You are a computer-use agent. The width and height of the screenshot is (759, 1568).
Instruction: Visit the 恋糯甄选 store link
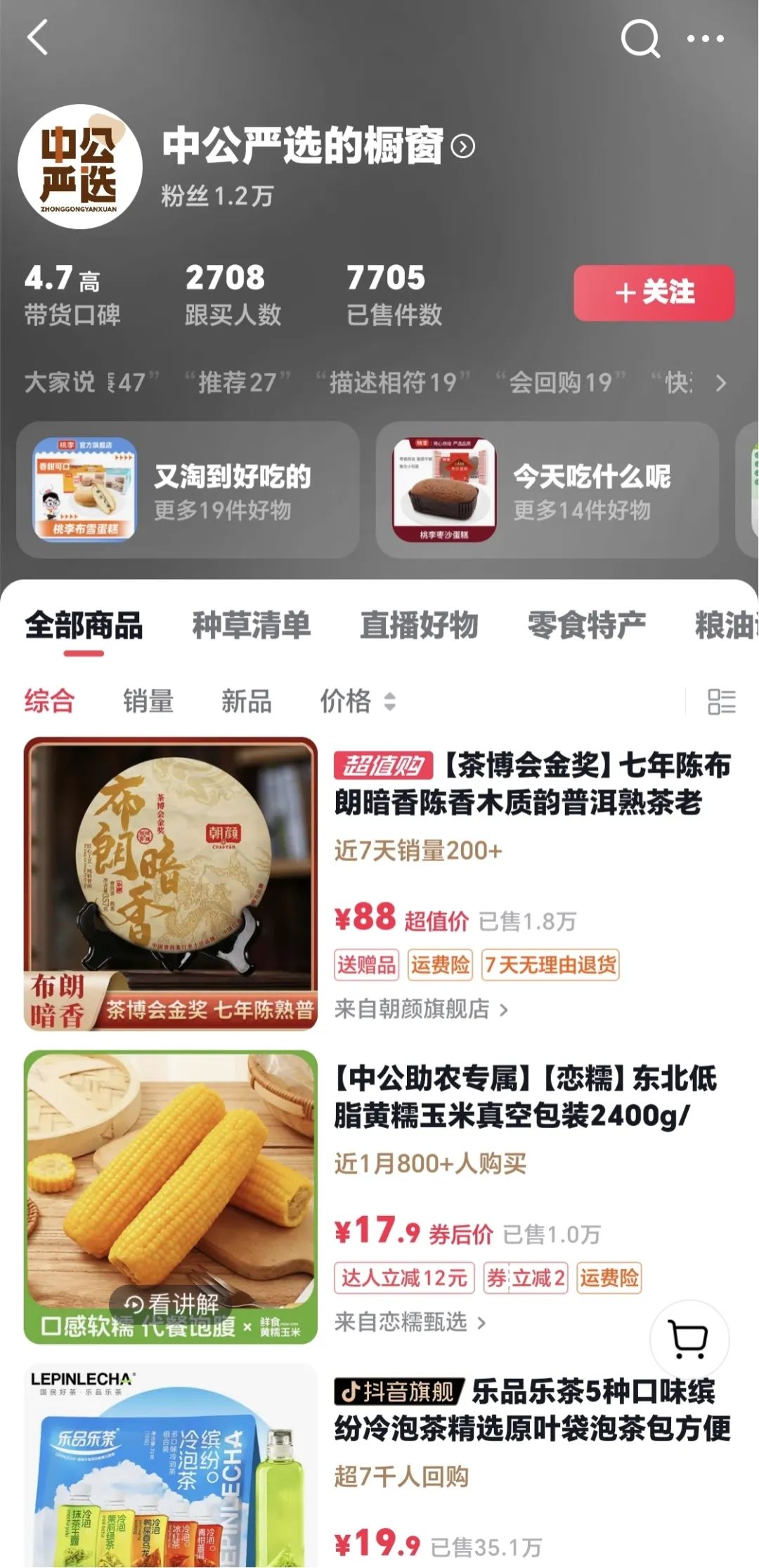[x=410, y=1322]
